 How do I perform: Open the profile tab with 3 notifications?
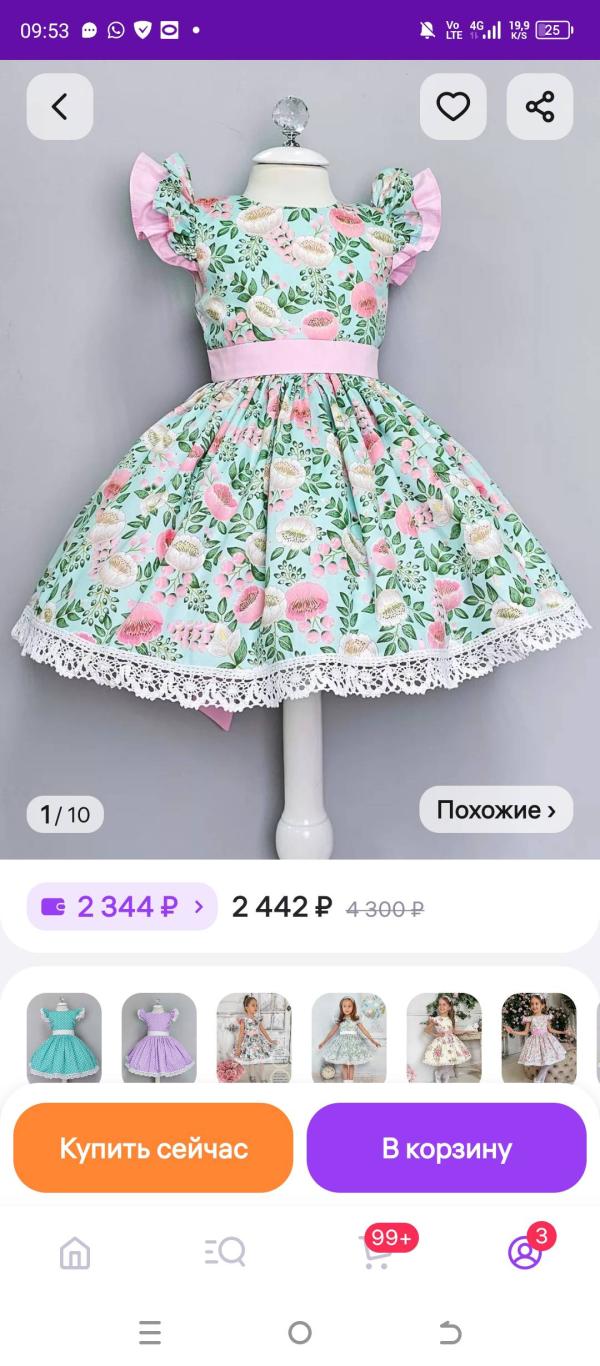click(x=525, y=1252)
